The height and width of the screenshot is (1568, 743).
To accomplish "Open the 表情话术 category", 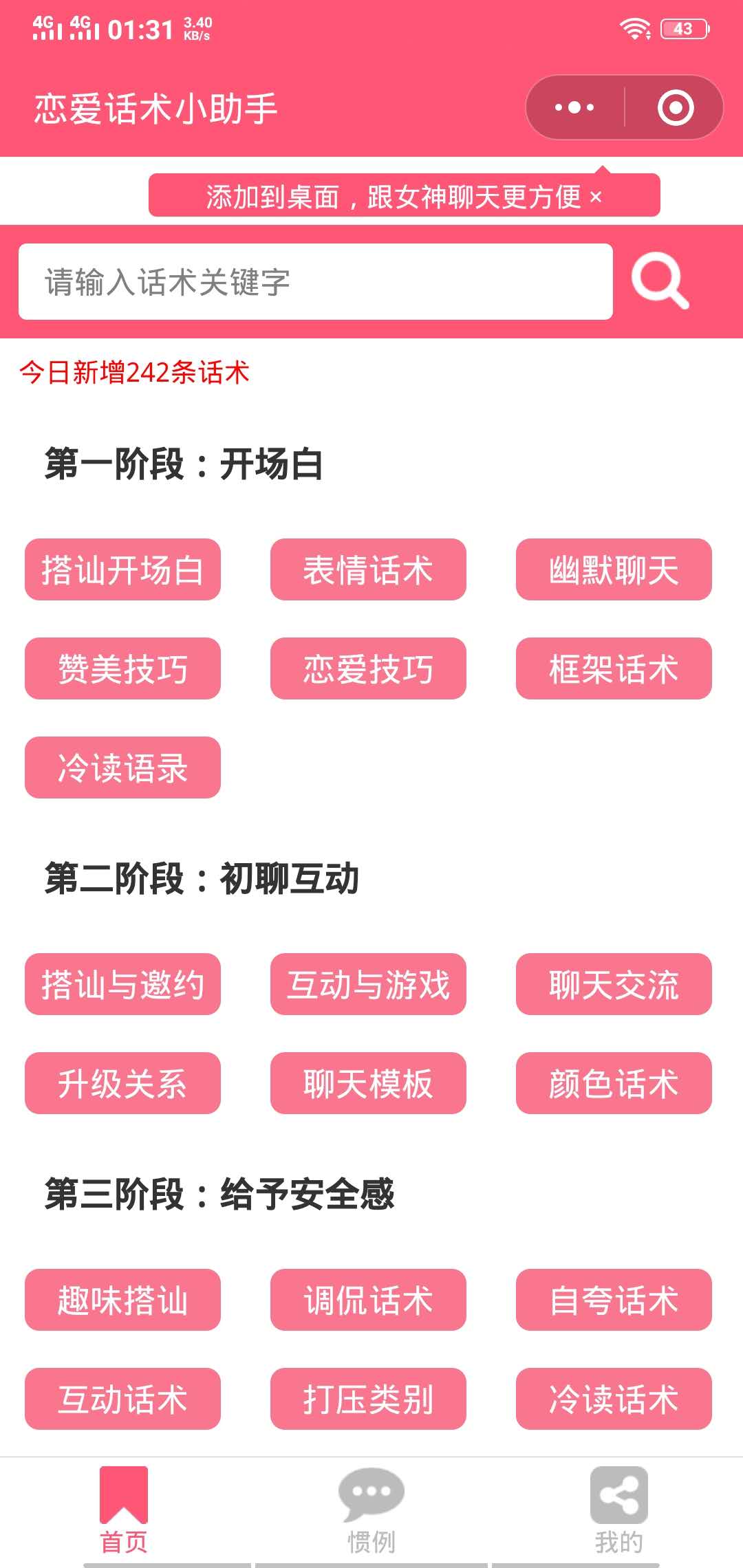I will (x=368, y=569).
